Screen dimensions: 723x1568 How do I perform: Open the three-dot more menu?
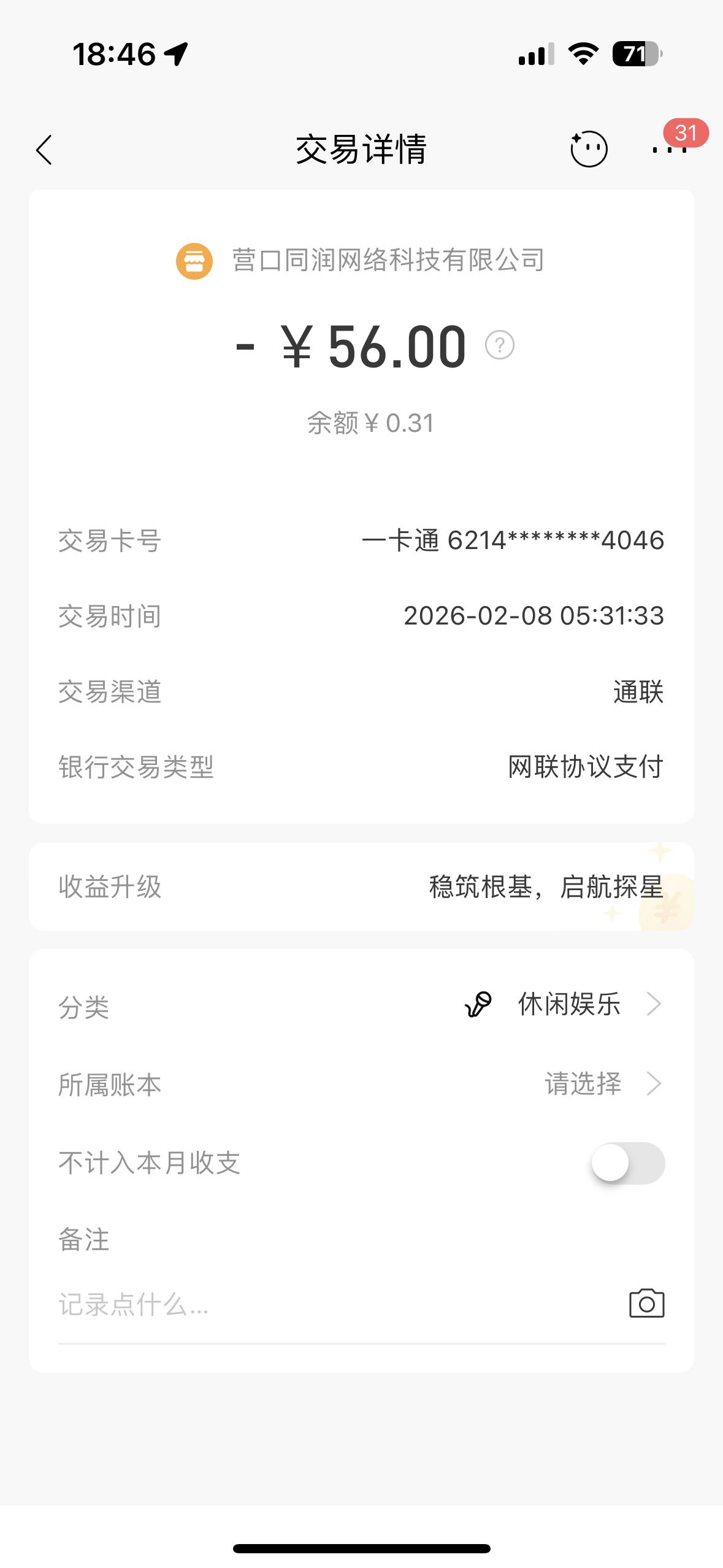coord(669,149)
